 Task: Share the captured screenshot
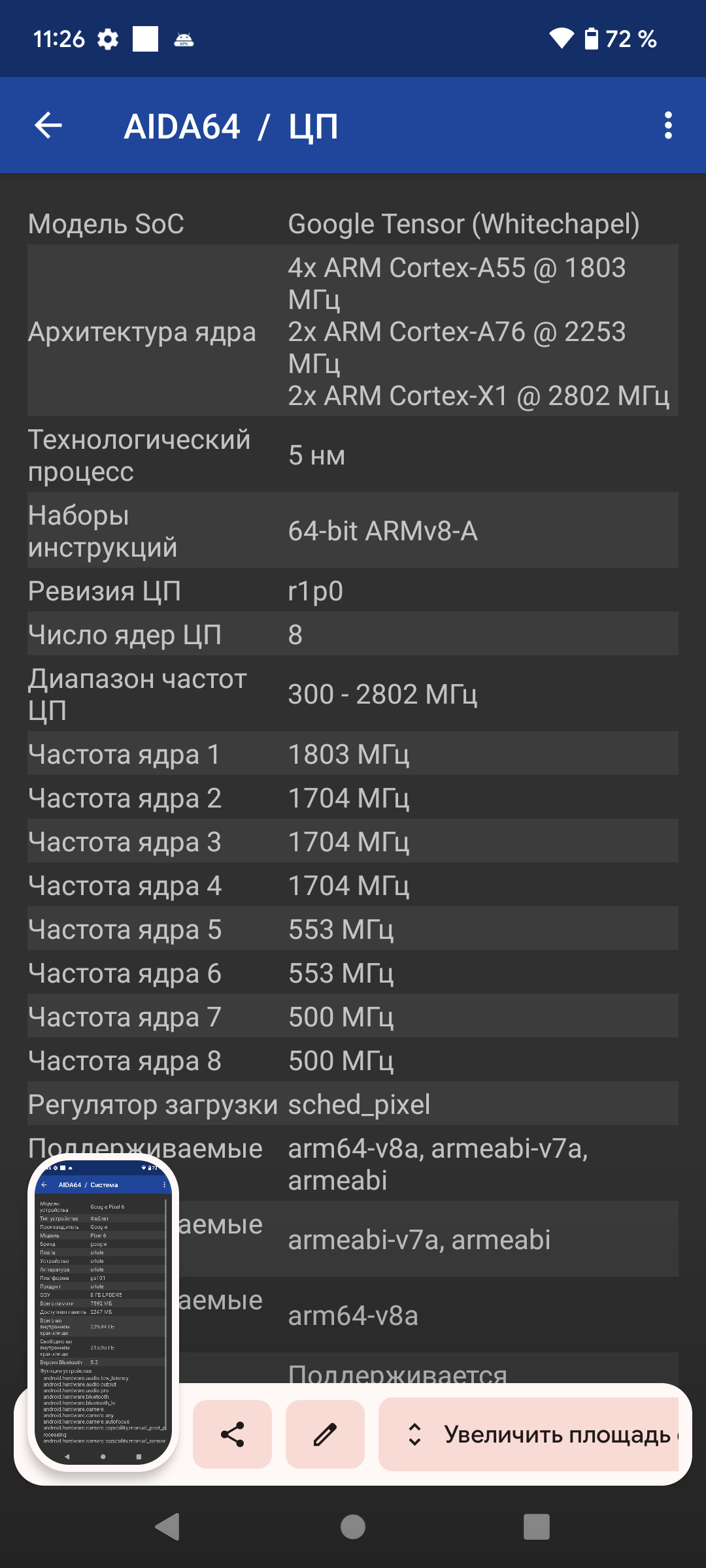pyautogui.click(x=232, y=1434)
